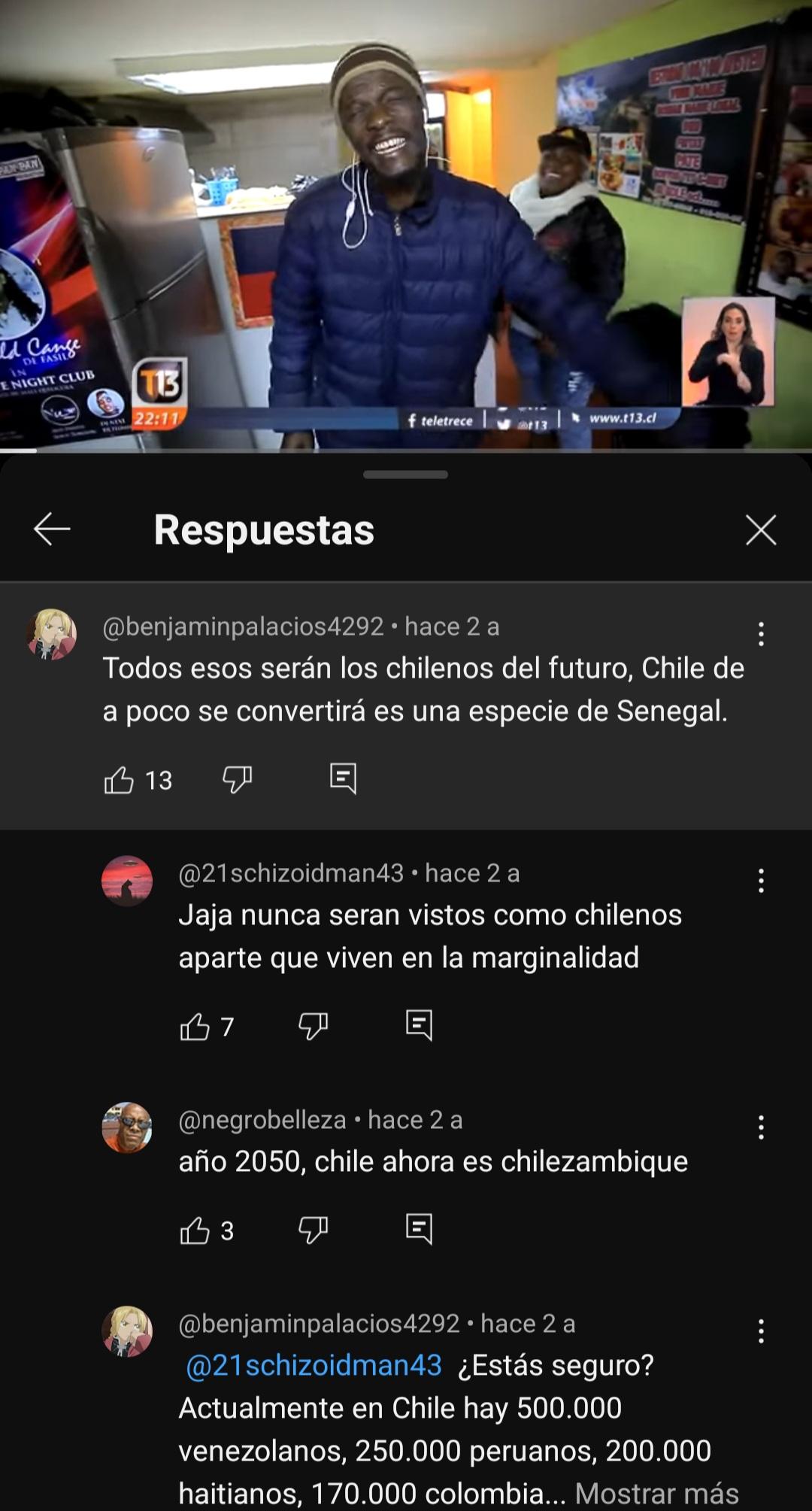Go back from the Respuestas panel
Viewport: 812px width, 1511px height.
pyautogui.click(x=52, y=529)
